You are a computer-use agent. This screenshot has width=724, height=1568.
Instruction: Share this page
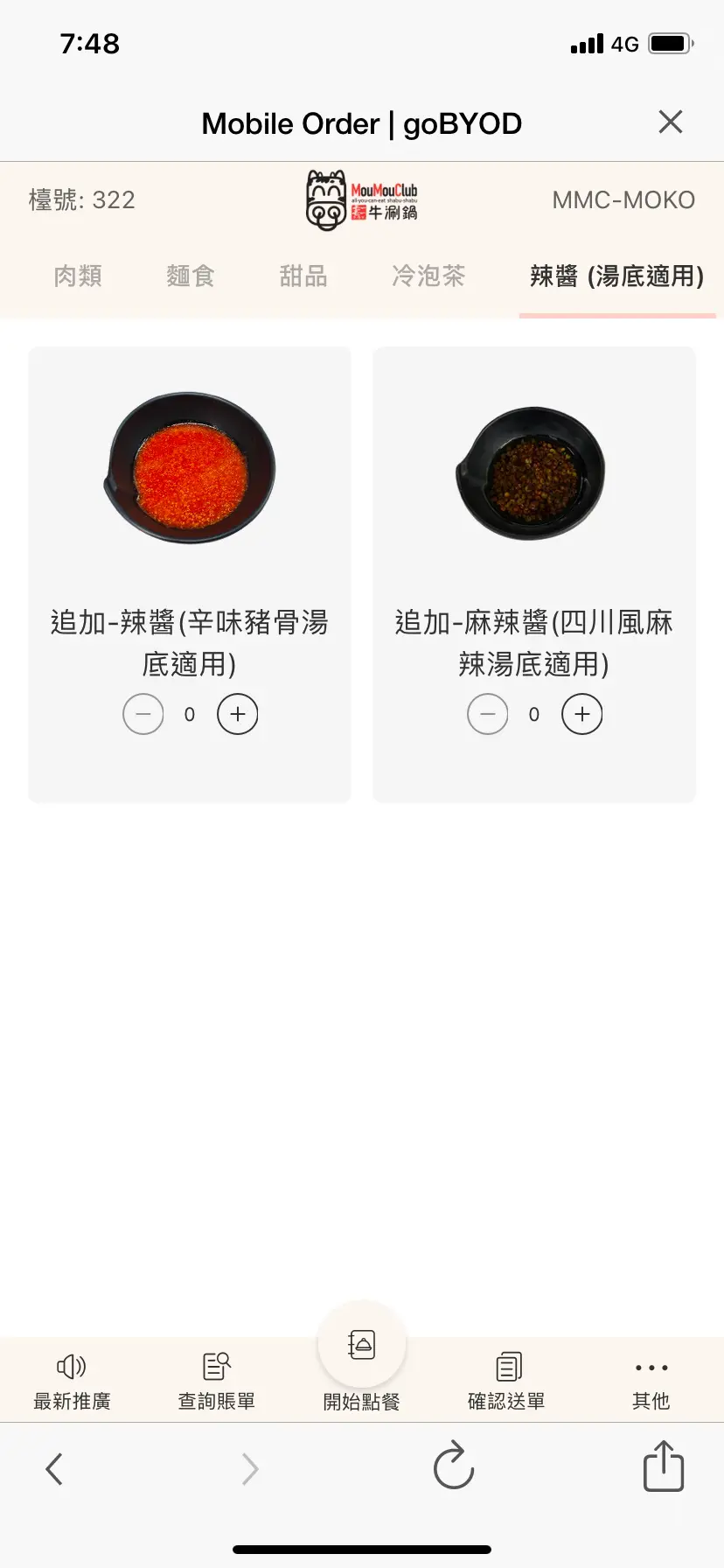click(x=664, y=1466)
